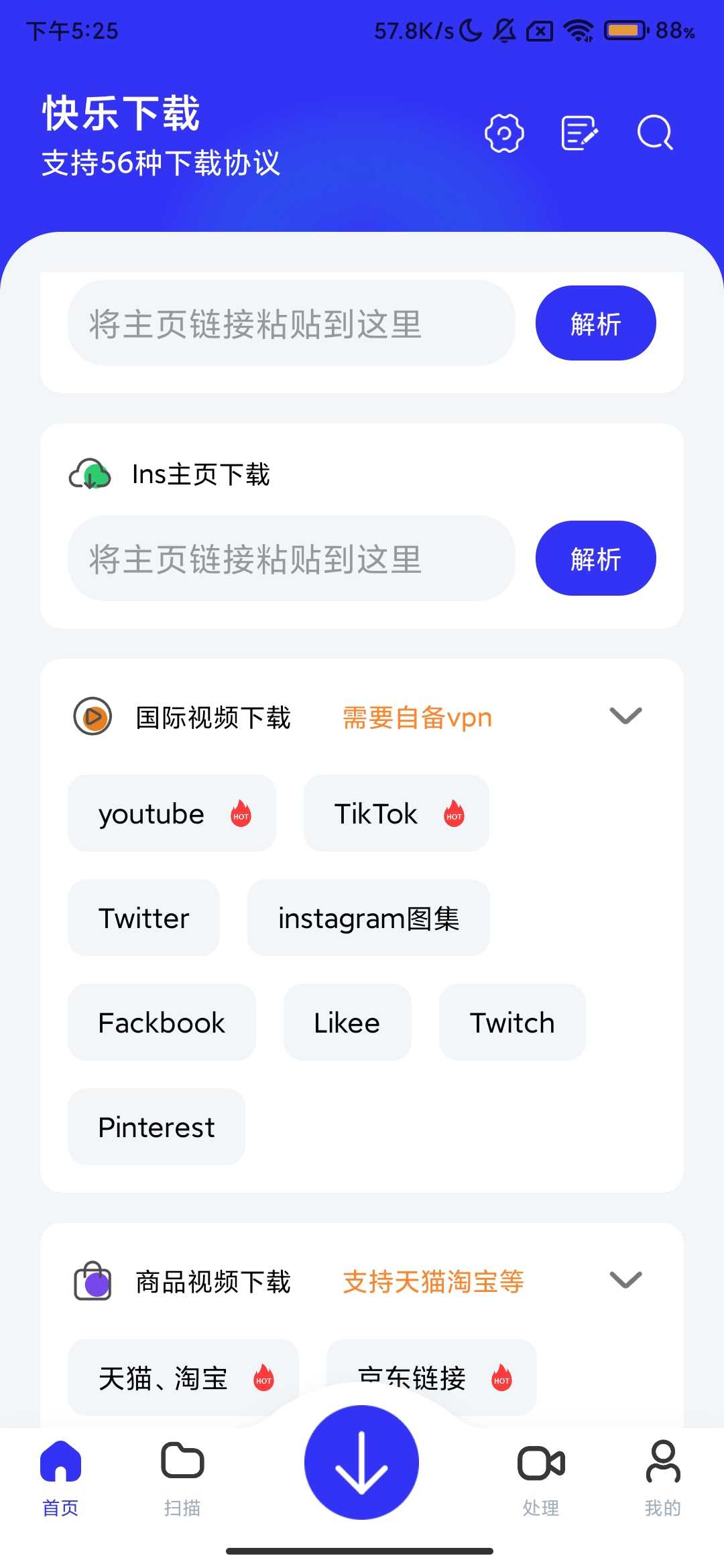
Task: Click the orange play icon beside 国际视频下载
Action: [x=92, y=717]
